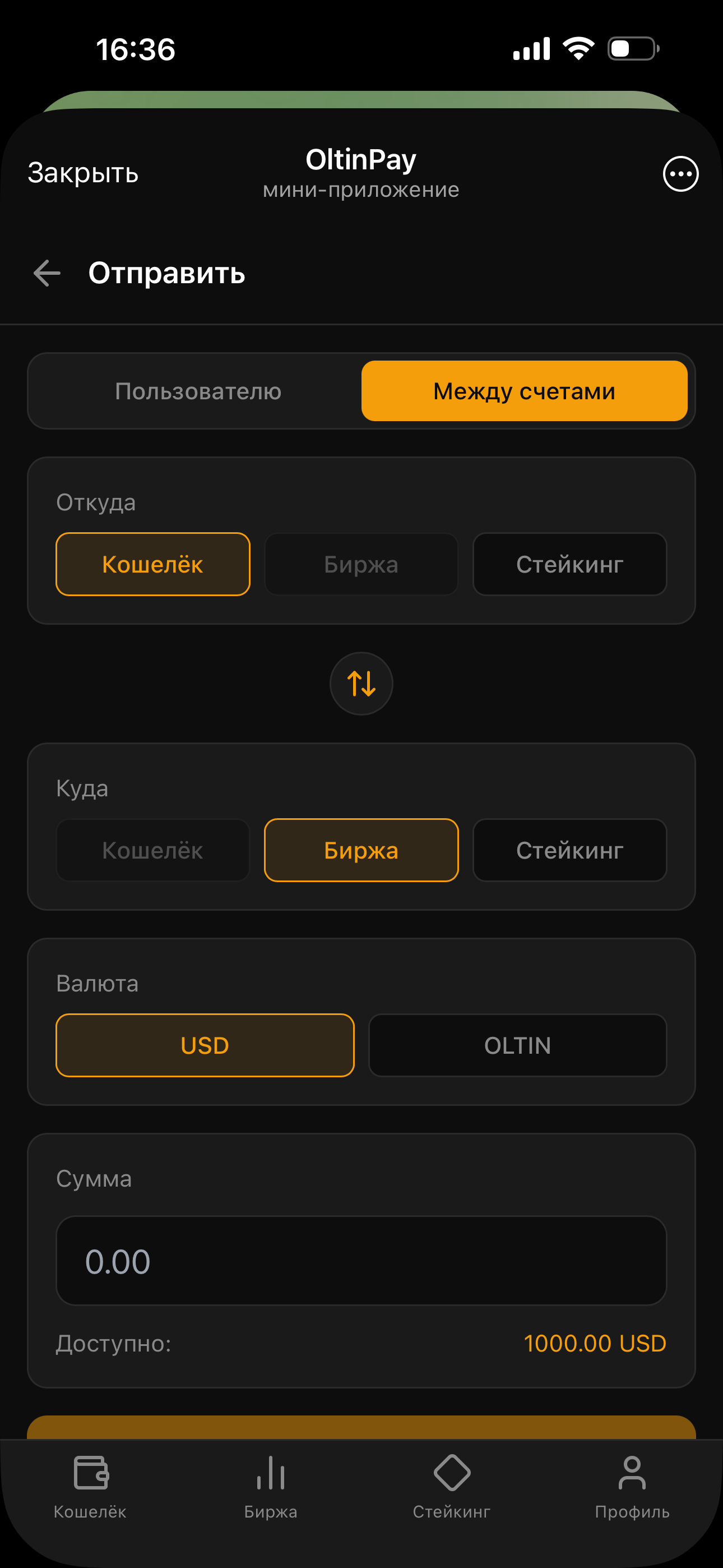
Task: Swap source and destination accounts
Action: 361,684
